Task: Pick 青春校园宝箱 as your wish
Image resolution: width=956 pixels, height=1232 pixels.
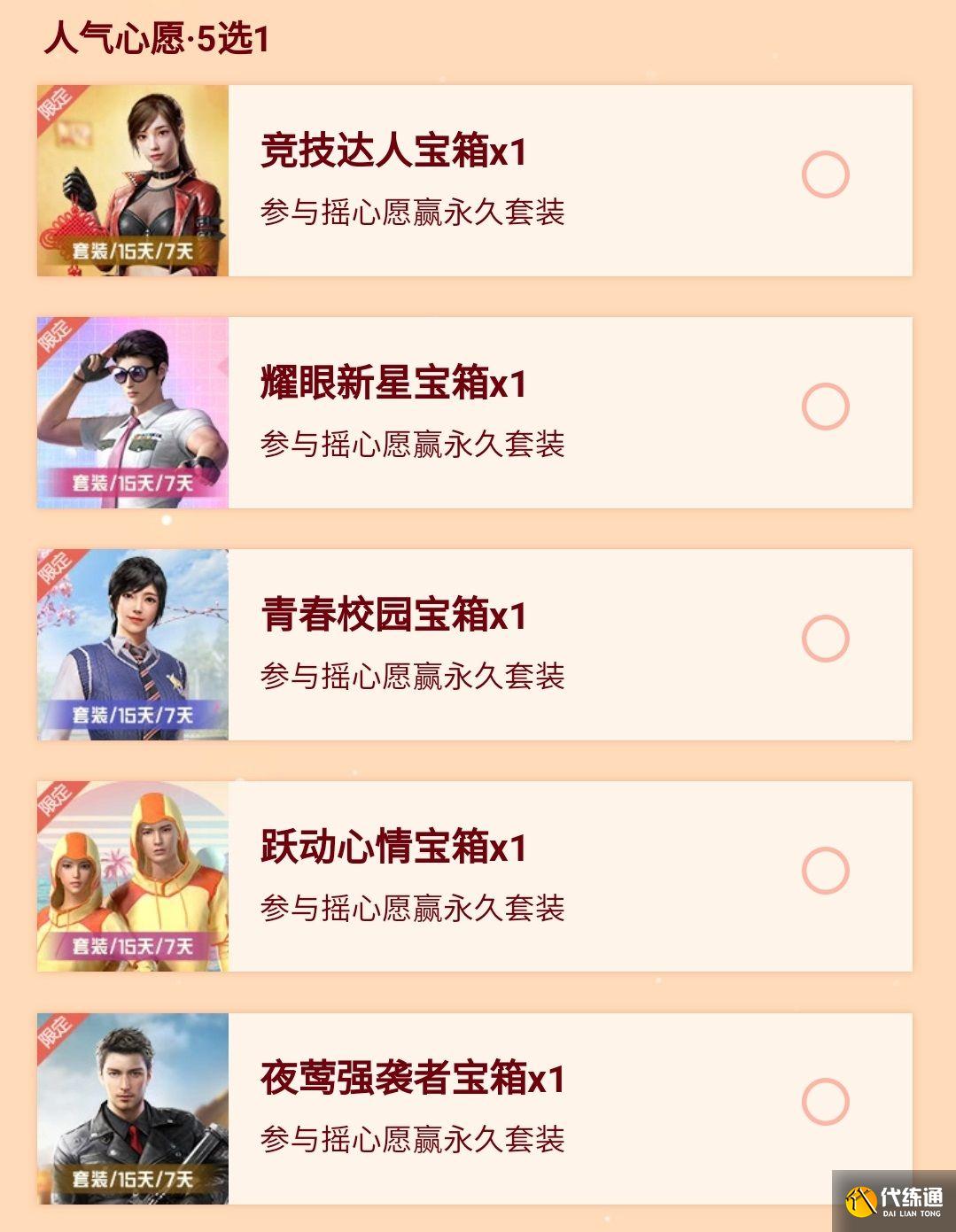Action: [825, 639]
